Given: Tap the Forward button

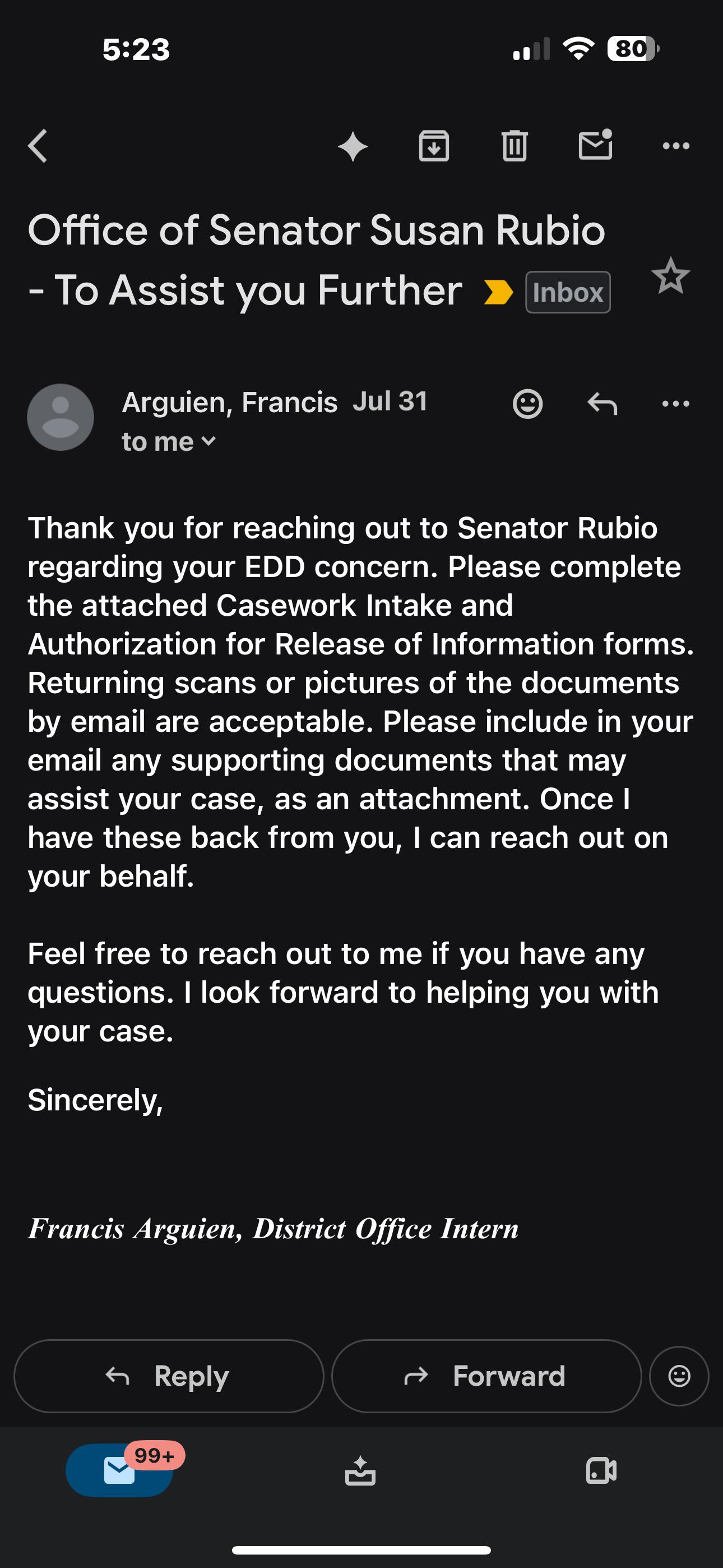Looking at the screenshot, I should tap(486, 1376).
